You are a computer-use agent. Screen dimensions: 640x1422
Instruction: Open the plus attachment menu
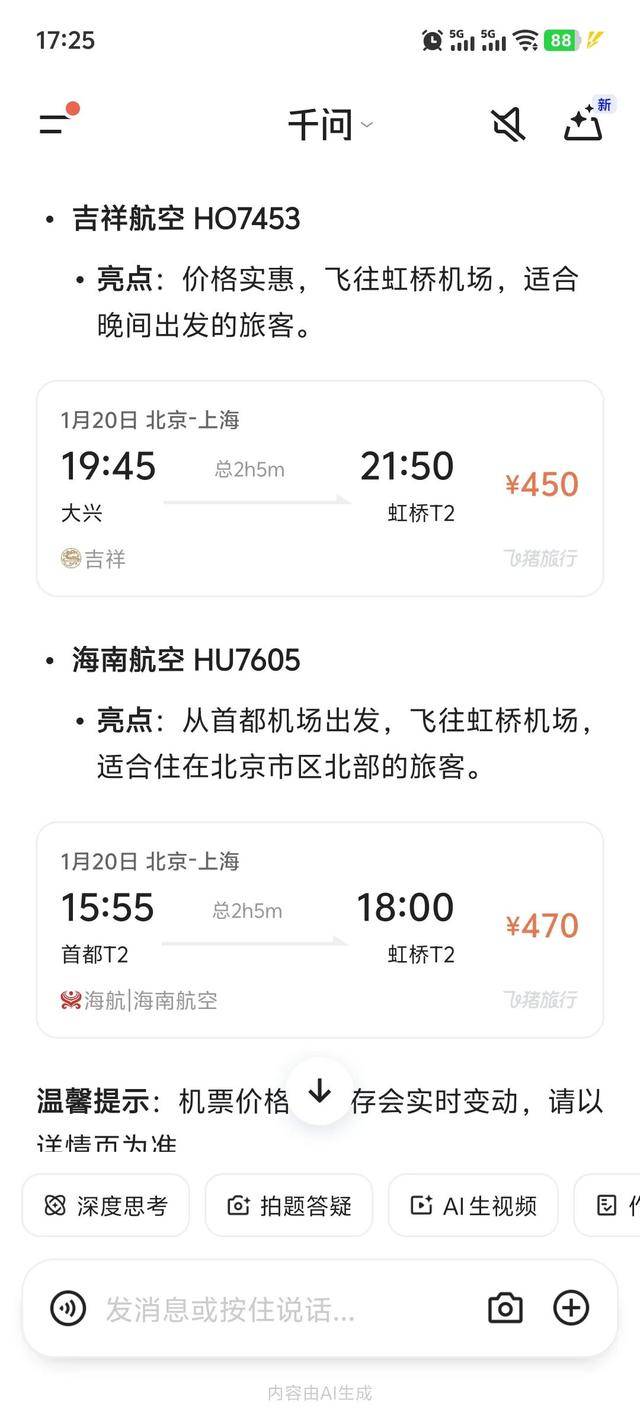pyautogui.click(x=571, y=1308)
